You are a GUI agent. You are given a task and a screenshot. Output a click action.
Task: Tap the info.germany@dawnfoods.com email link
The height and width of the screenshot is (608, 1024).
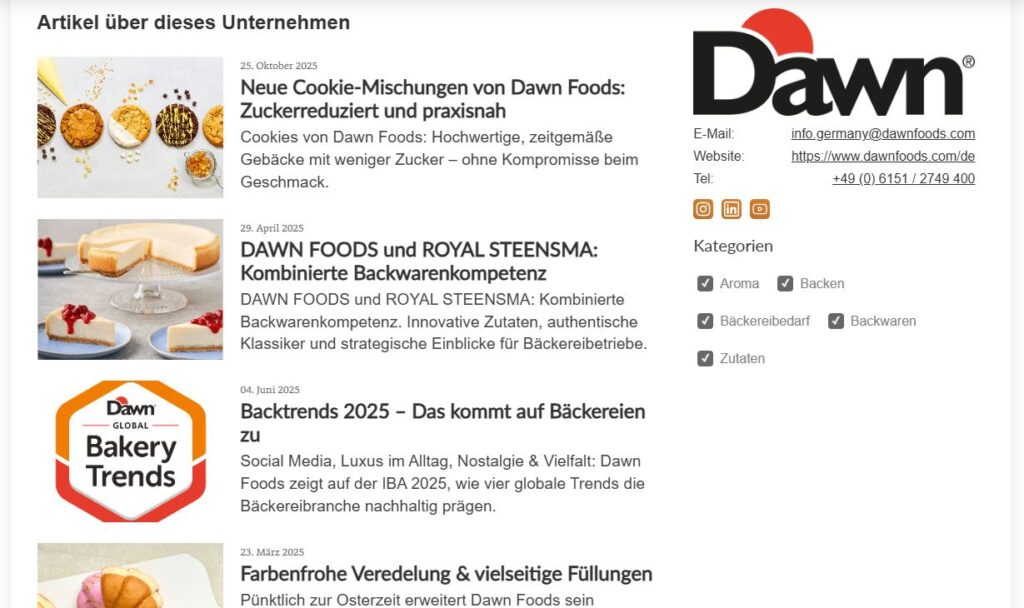(x=882, y=134)
